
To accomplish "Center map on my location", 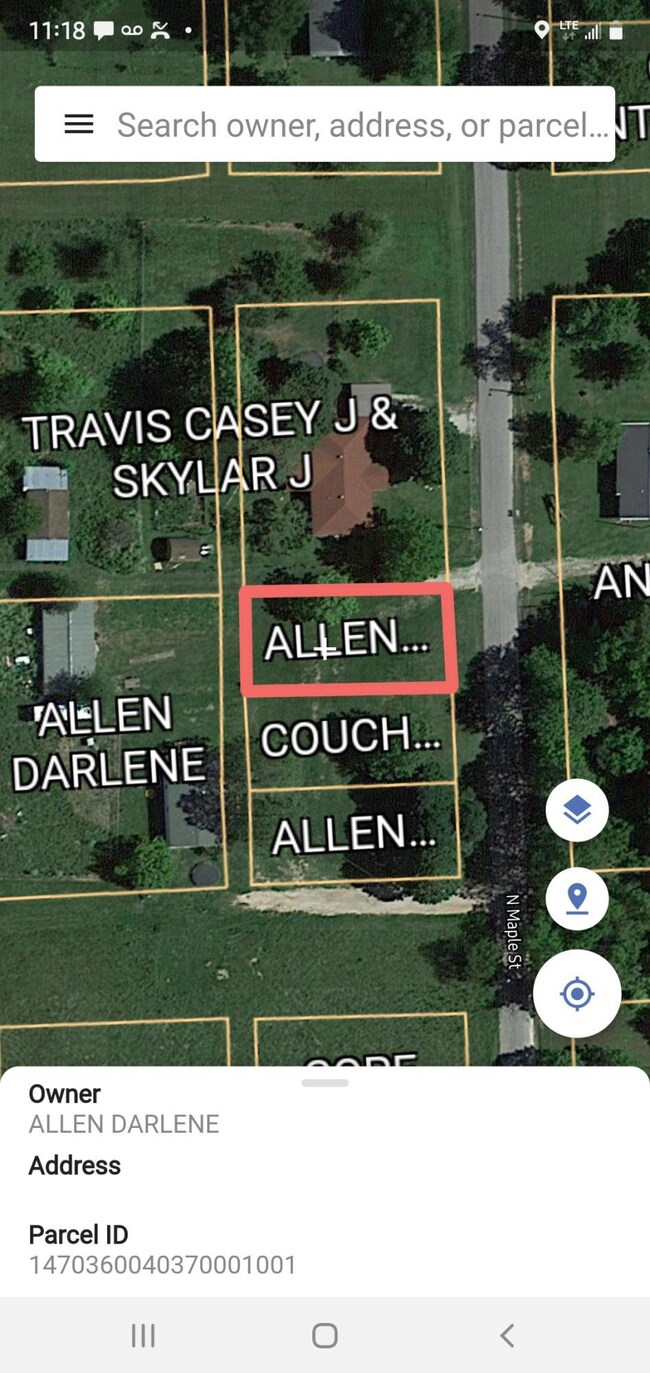I will tap(577, 994).
